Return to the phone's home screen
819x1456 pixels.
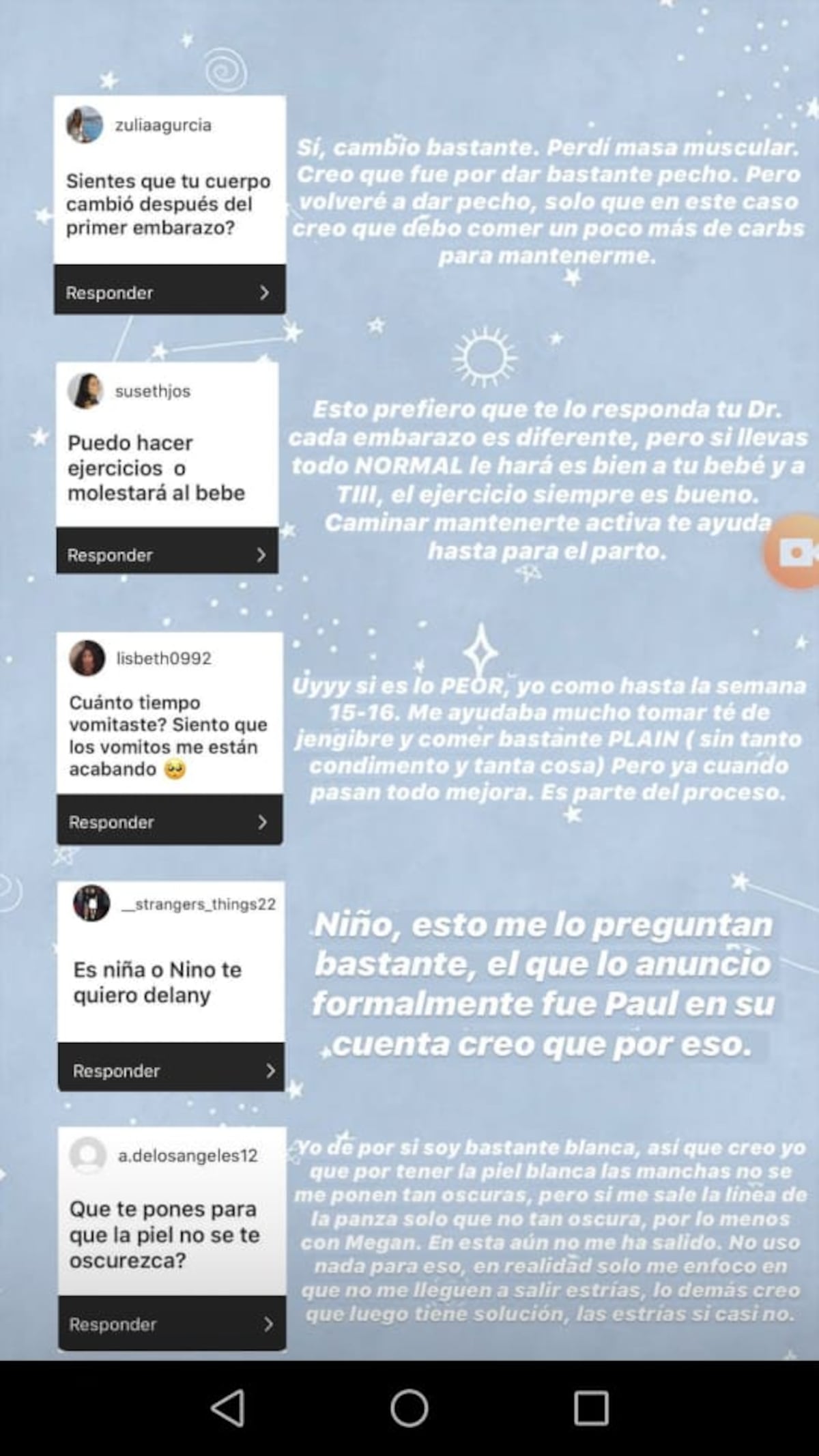coord(409,1408)
